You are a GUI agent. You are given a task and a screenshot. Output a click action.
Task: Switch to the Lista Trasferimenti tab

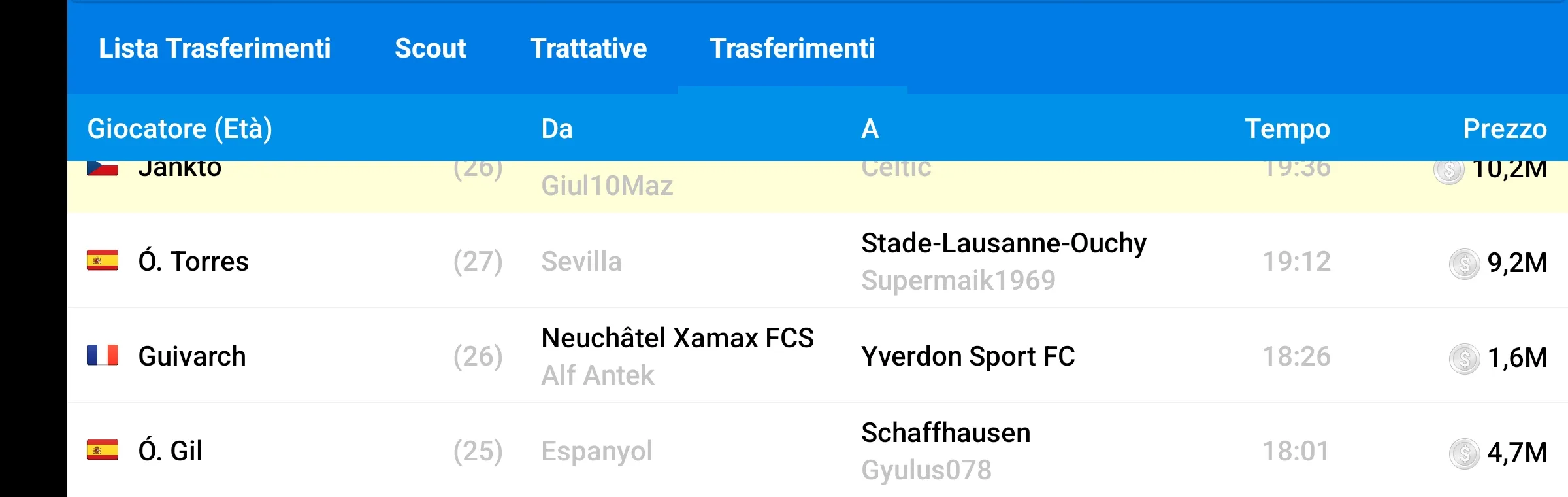214,48
